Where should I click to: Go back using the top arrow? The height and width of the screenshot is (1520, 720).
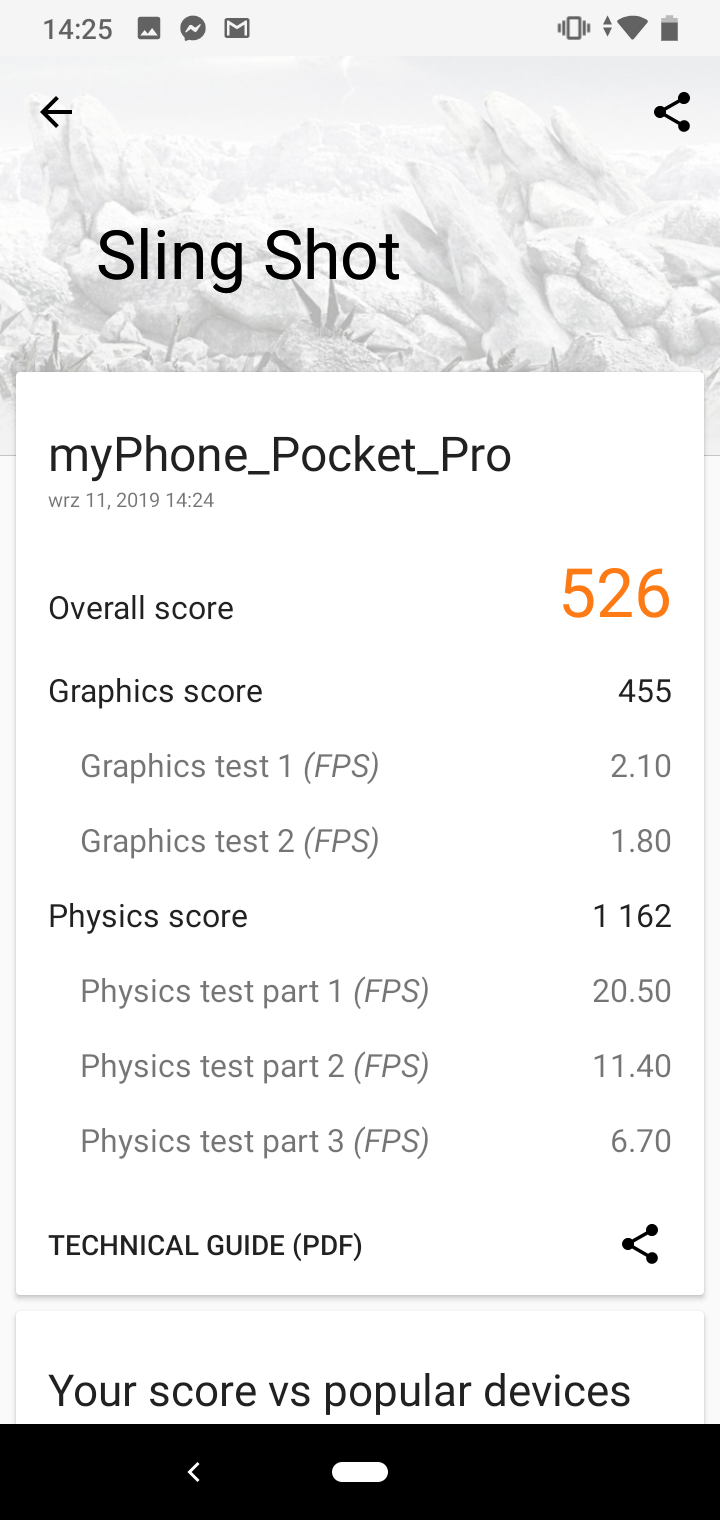56,112
